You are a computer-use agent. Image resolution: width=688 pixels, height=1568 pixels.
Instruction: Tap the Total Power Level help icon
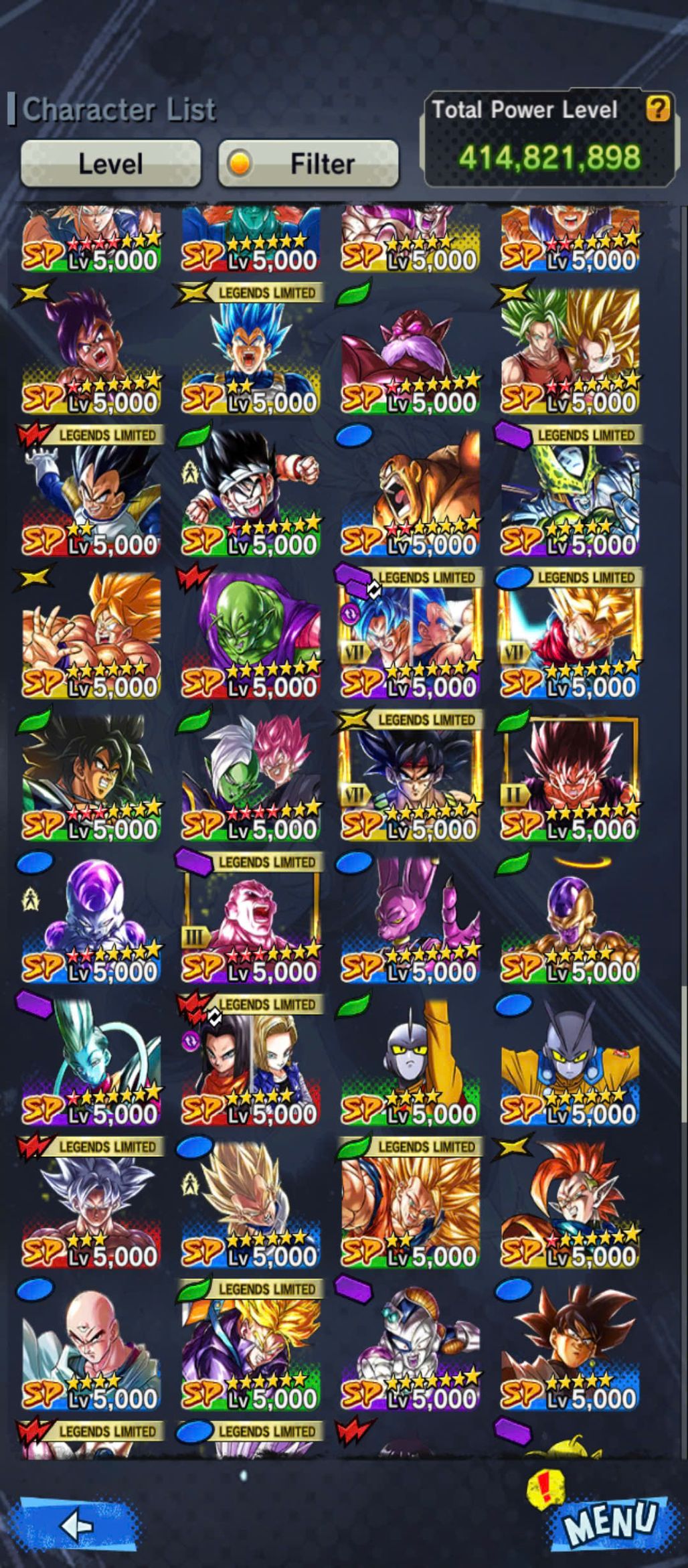pos(657,108)
